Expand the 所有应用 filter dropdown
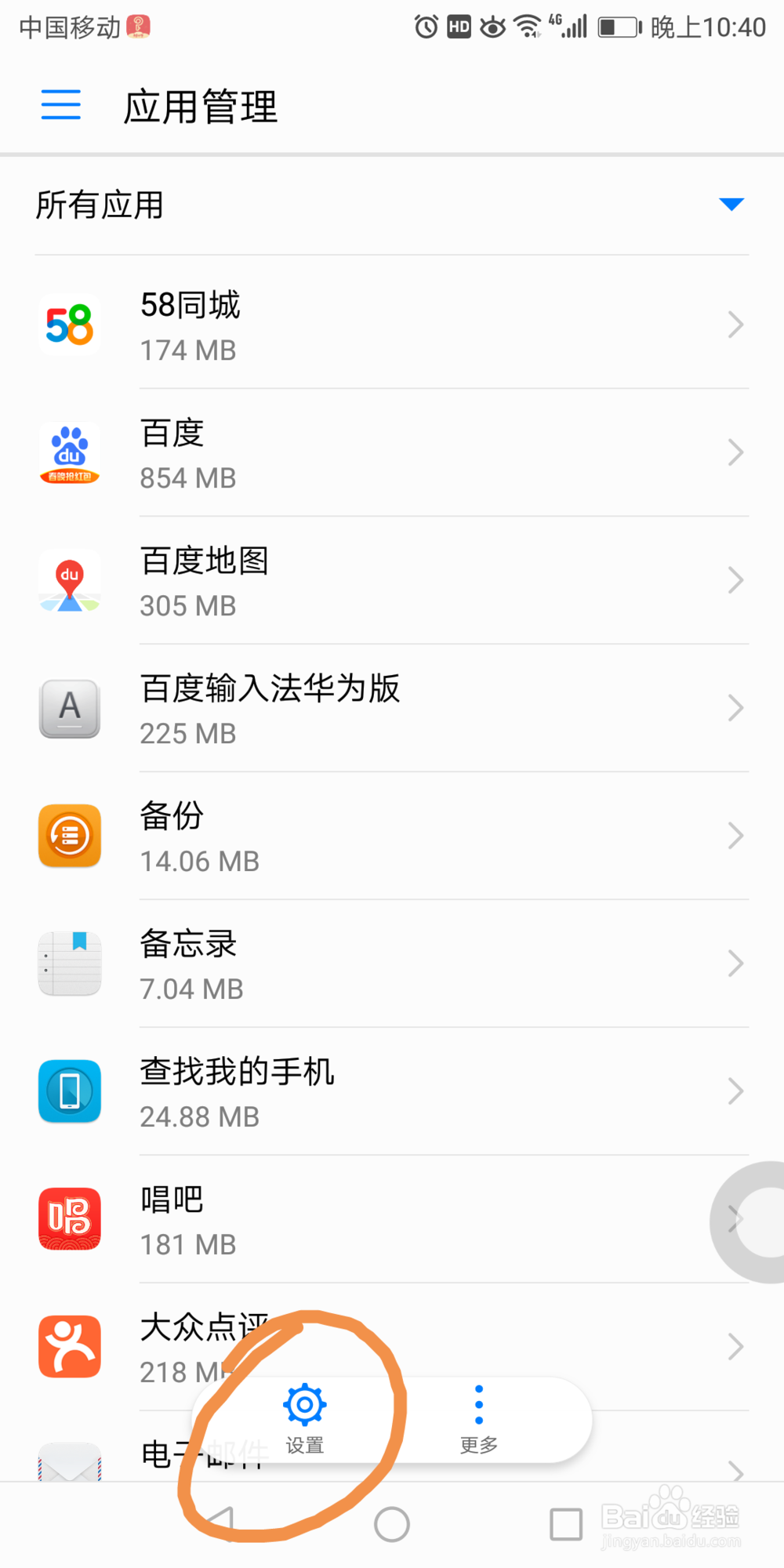This screenshot has height=1568, width=784. (731, 204)
